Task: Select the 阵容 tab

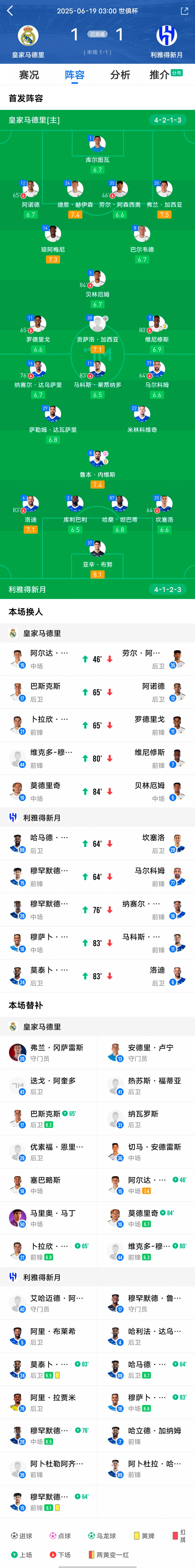Action: [x=74, y=75]
